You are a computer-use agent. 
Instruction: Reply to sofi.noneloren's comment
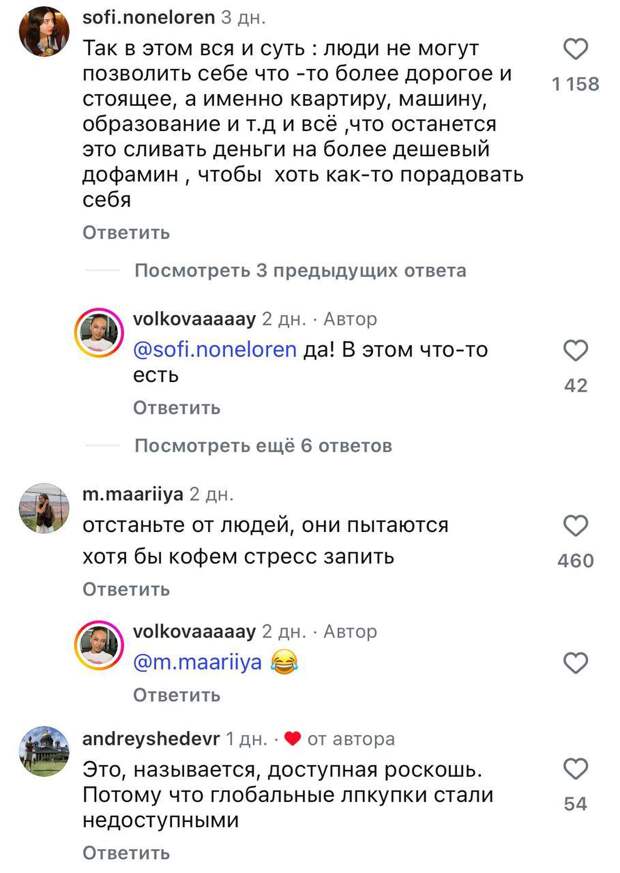tap(126, 232)
